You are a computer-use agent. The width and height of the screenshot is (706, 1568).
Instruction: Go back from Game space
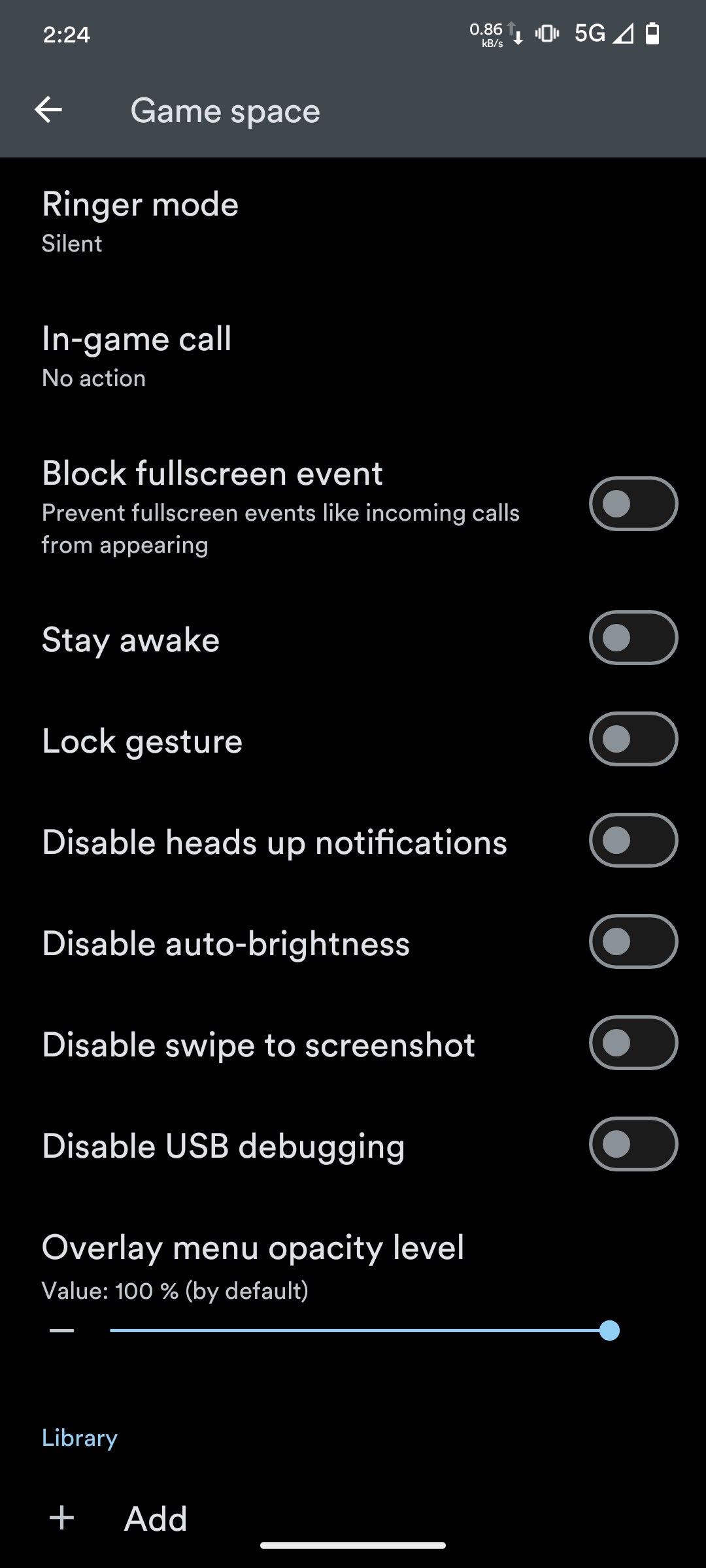(48, 110)
